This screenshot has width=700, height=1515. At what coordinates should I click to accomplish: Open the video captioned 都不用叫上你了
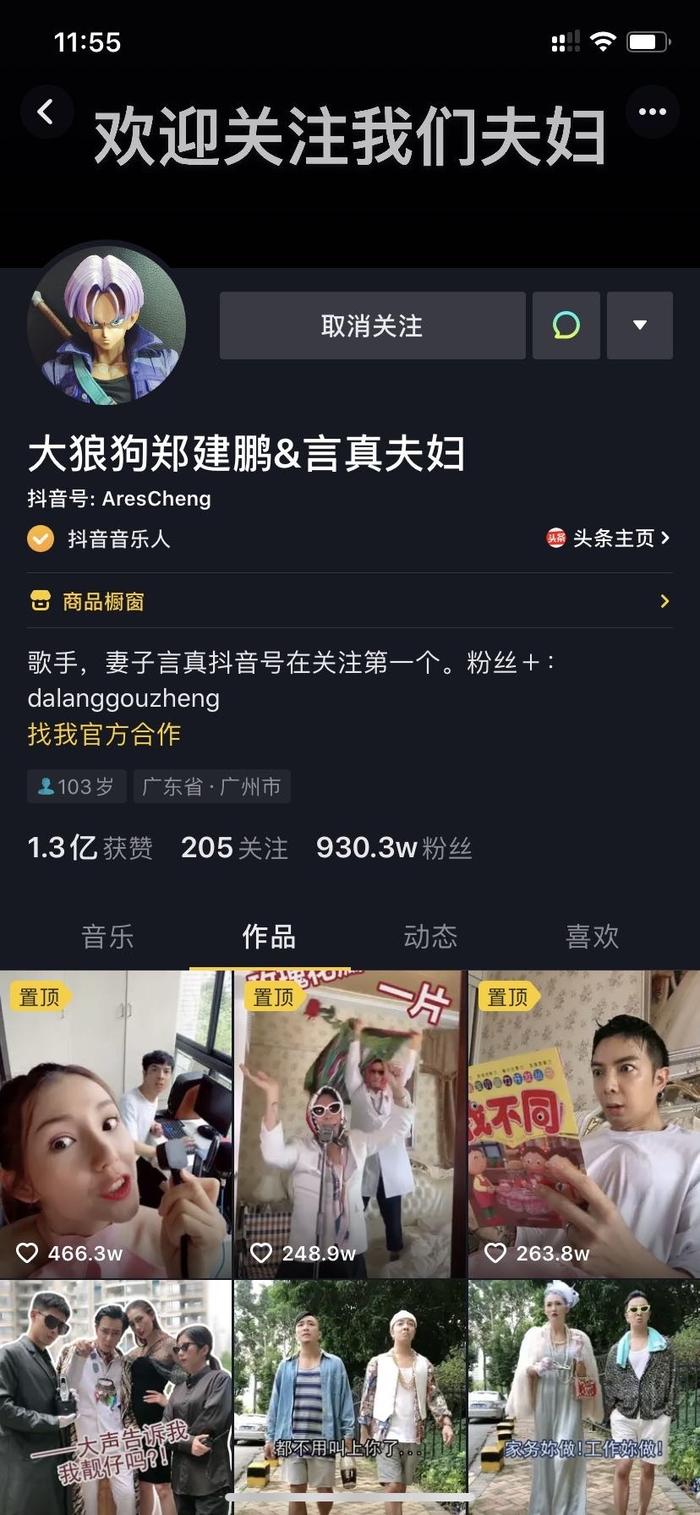(350, 1400)
